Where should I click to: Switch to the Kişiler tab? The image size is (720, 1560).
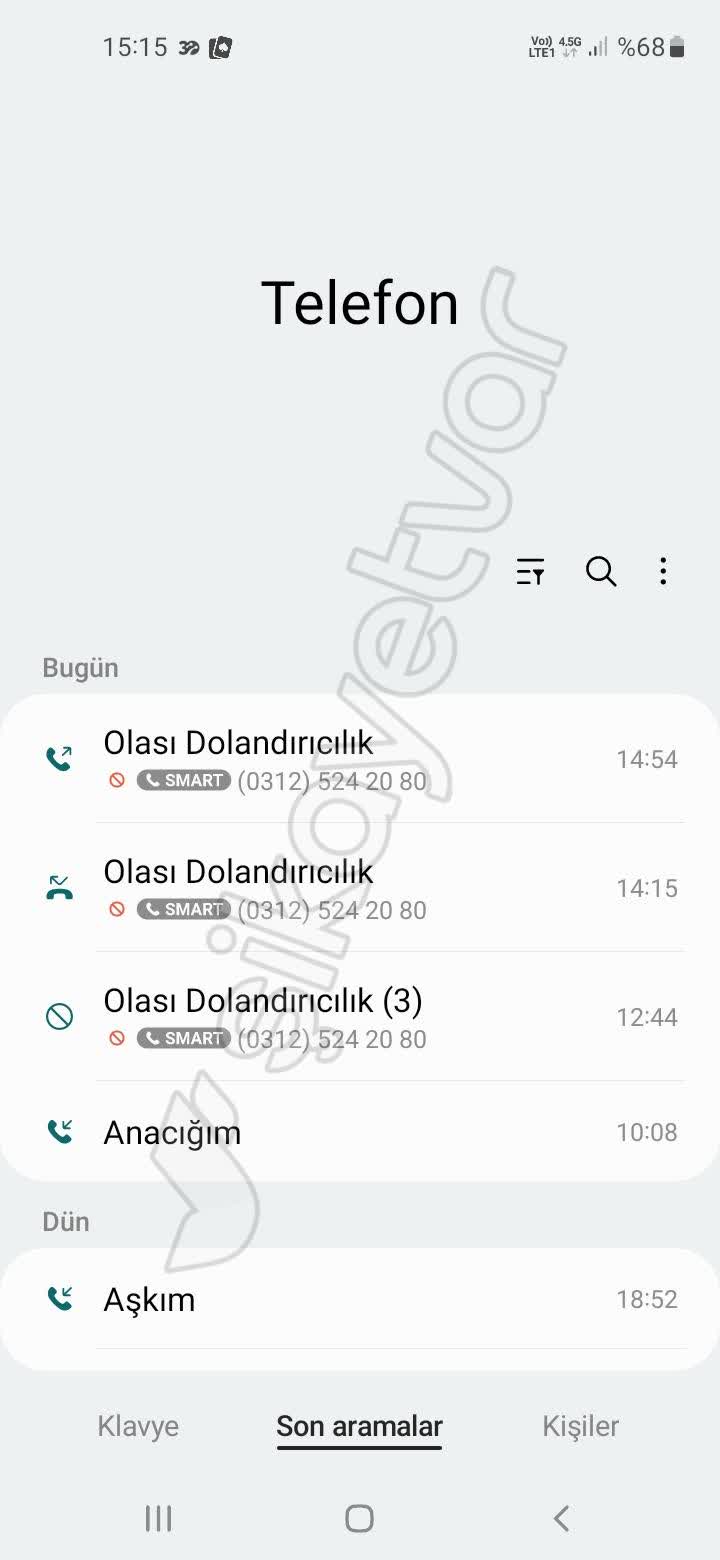[580, 1426]
